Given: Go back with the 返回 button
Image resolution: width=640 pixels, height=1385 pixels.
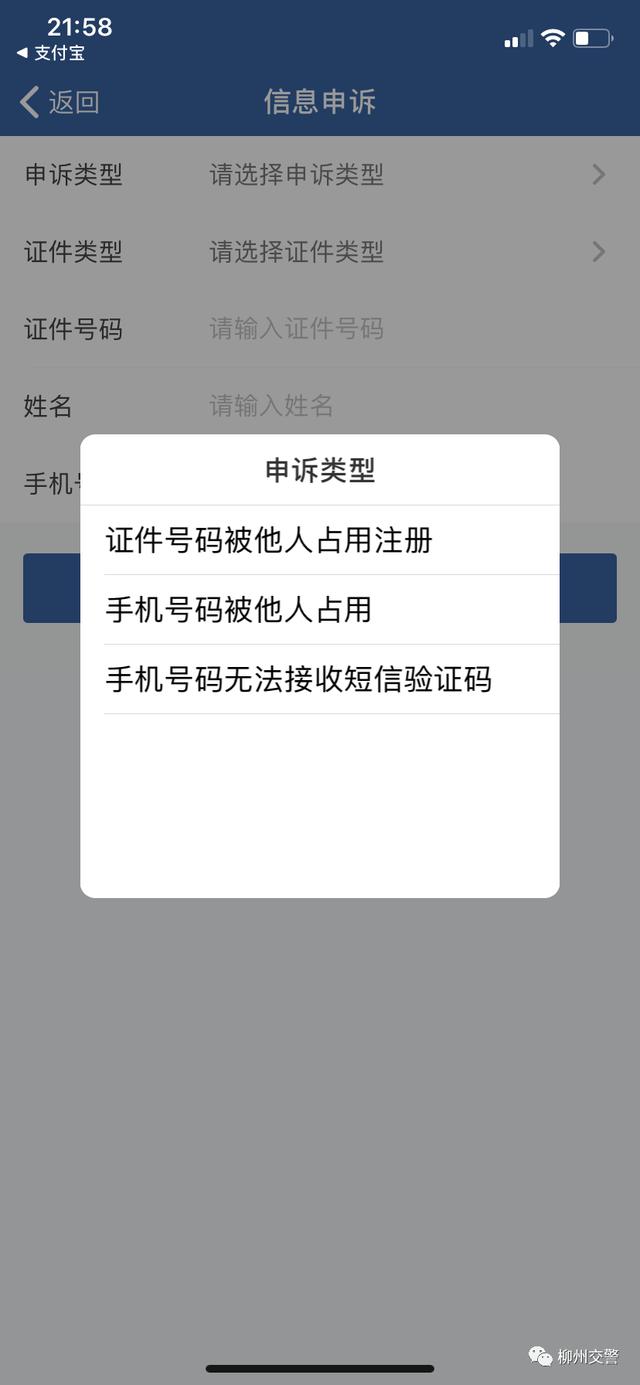Looking at the screenshot, I should [x=60, y=102].
